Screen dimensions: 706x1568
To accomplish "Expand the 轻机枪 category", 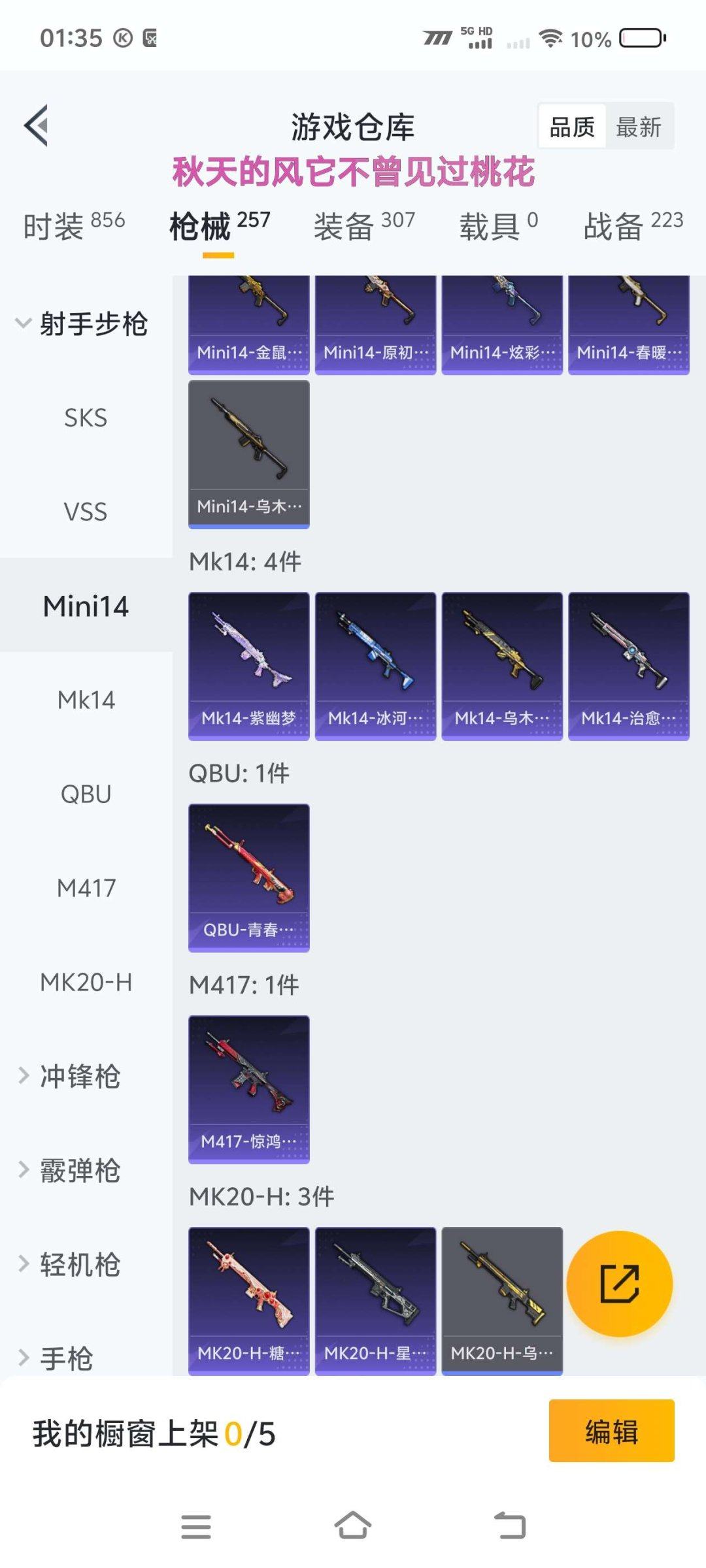I will [x=78, y=1264].
